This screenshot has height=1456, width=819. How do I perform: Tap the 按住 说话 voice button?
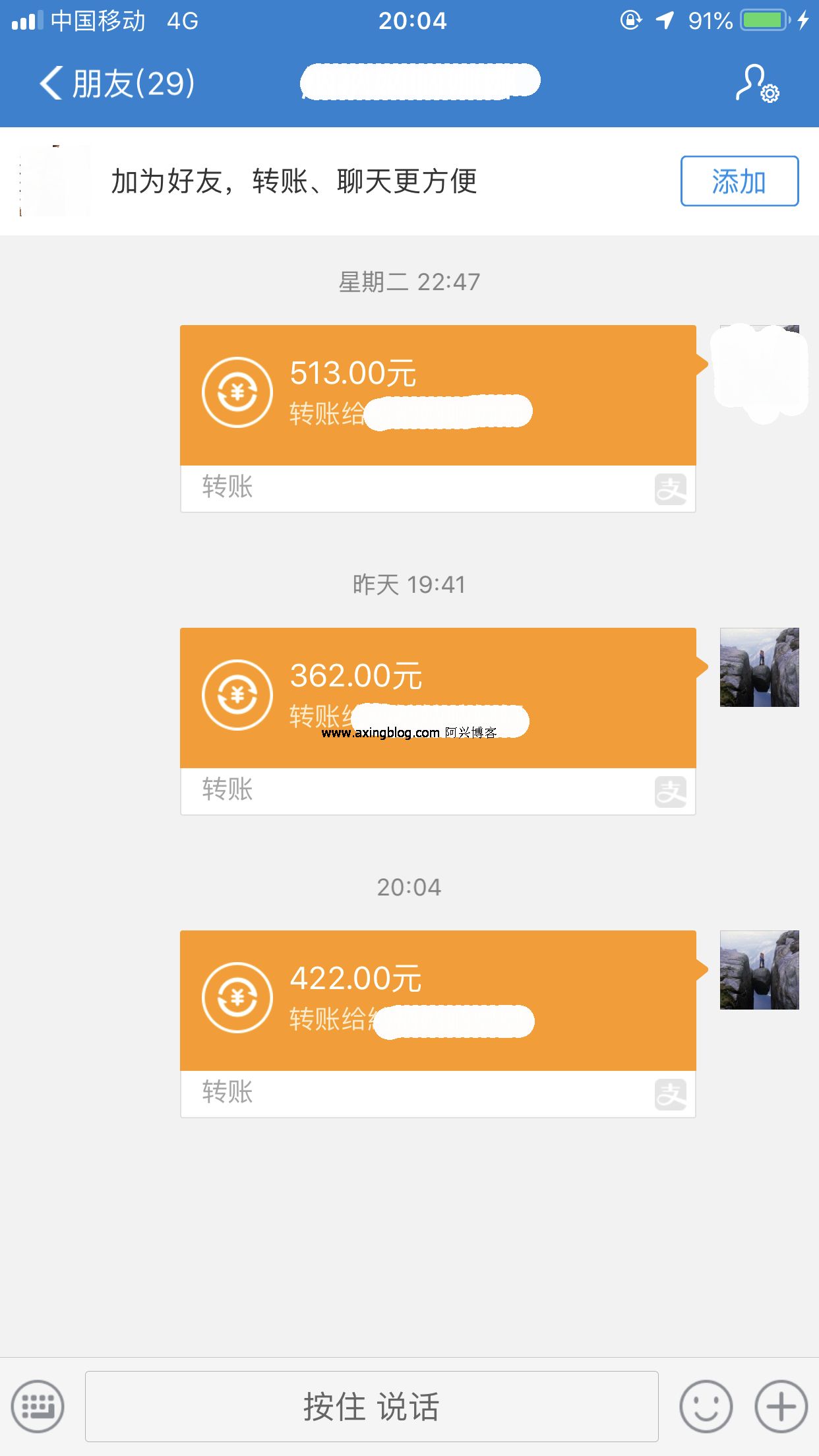pyautogui.click(x=372, y=1407)
